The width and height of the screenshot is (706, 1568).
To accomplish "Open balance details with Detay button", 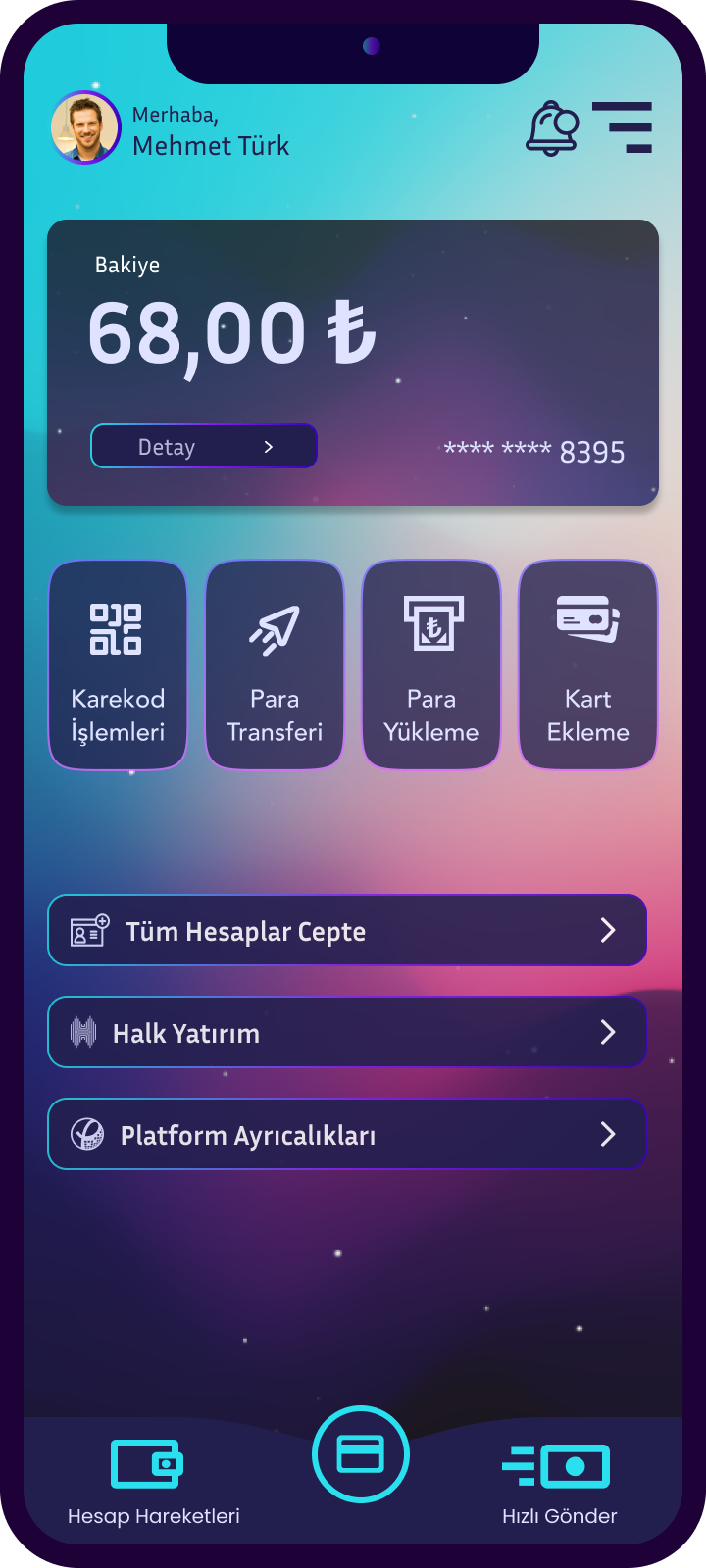I will [204, 447].
